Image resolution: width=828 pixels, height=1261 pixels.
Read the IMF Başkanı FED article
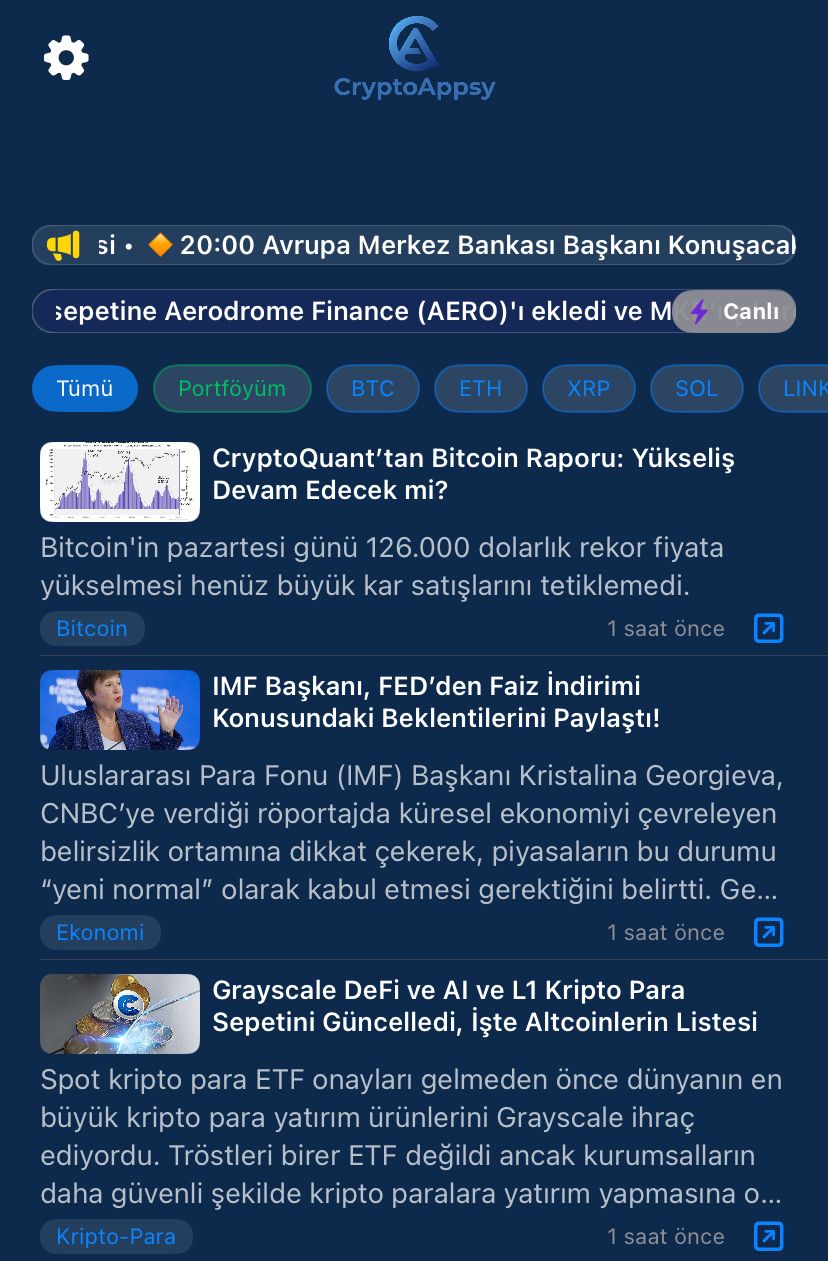[x=436, y=702]
